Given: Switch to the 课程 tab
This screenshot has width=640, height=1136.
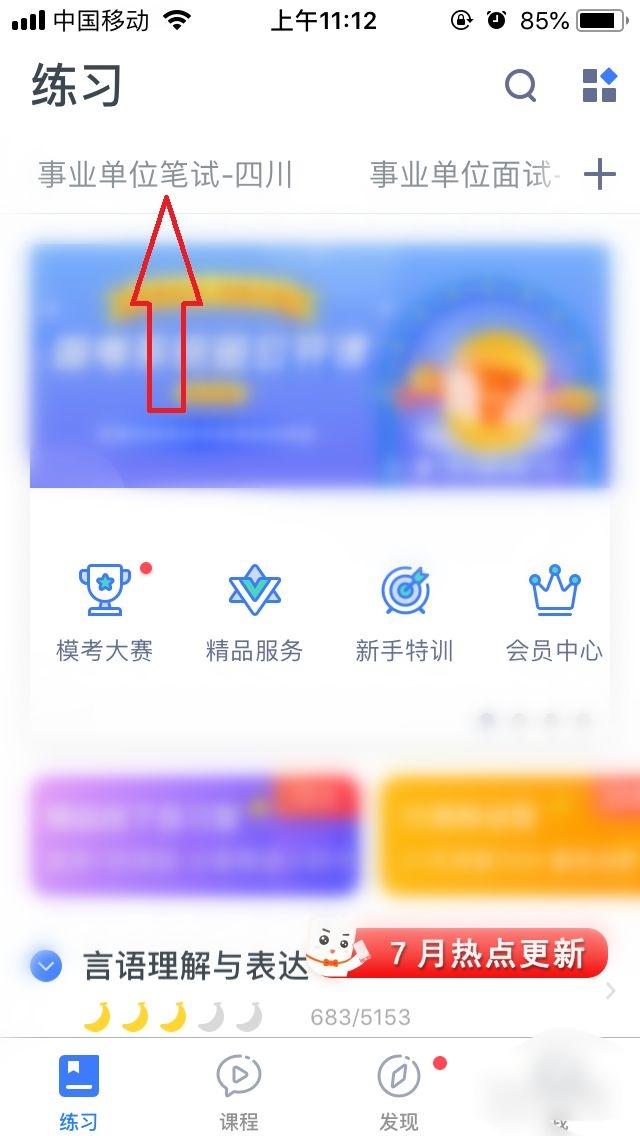Looking at the screenshot, I should tap(239, 1092).
